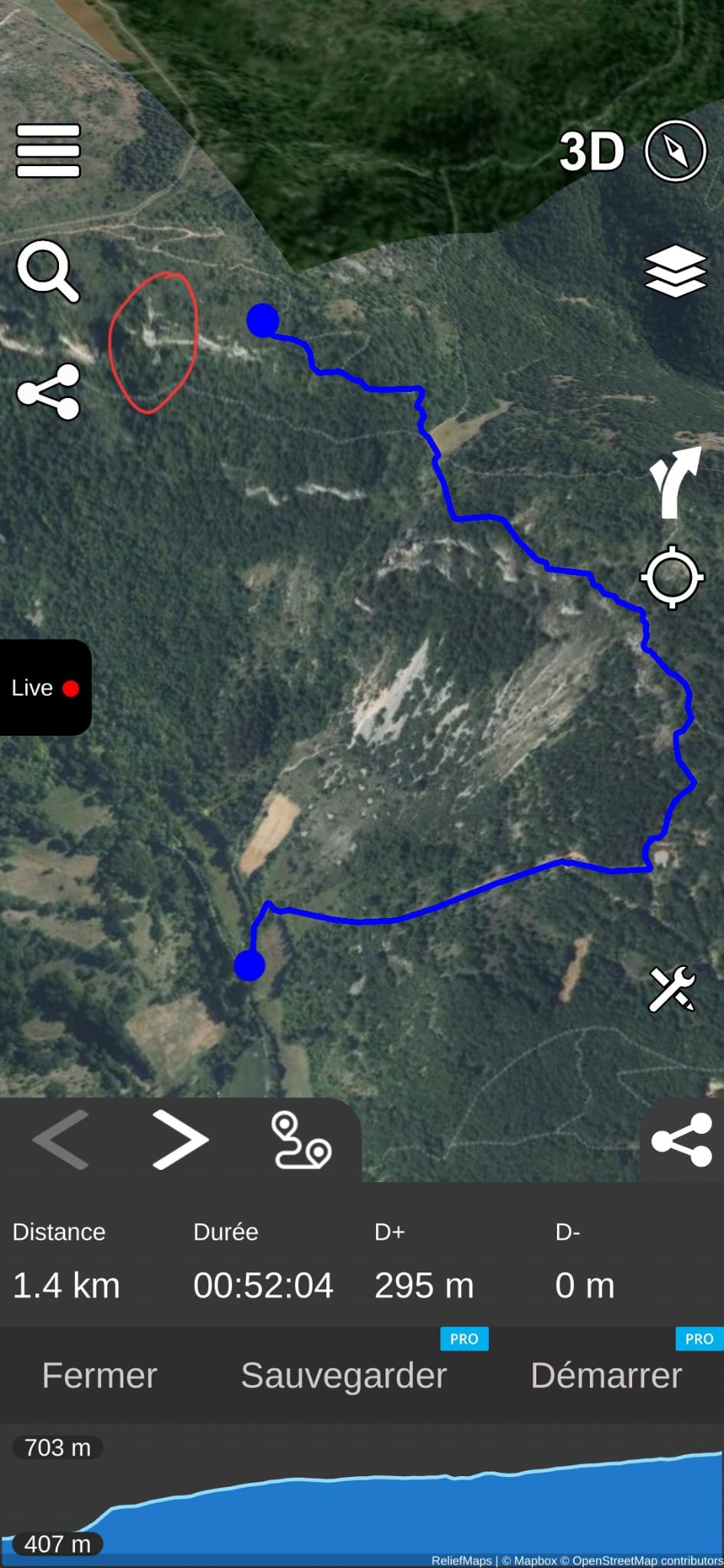This screenshot has width=724, height=1568.
Task: Open the route directions arrow
Action: (675, 482)
